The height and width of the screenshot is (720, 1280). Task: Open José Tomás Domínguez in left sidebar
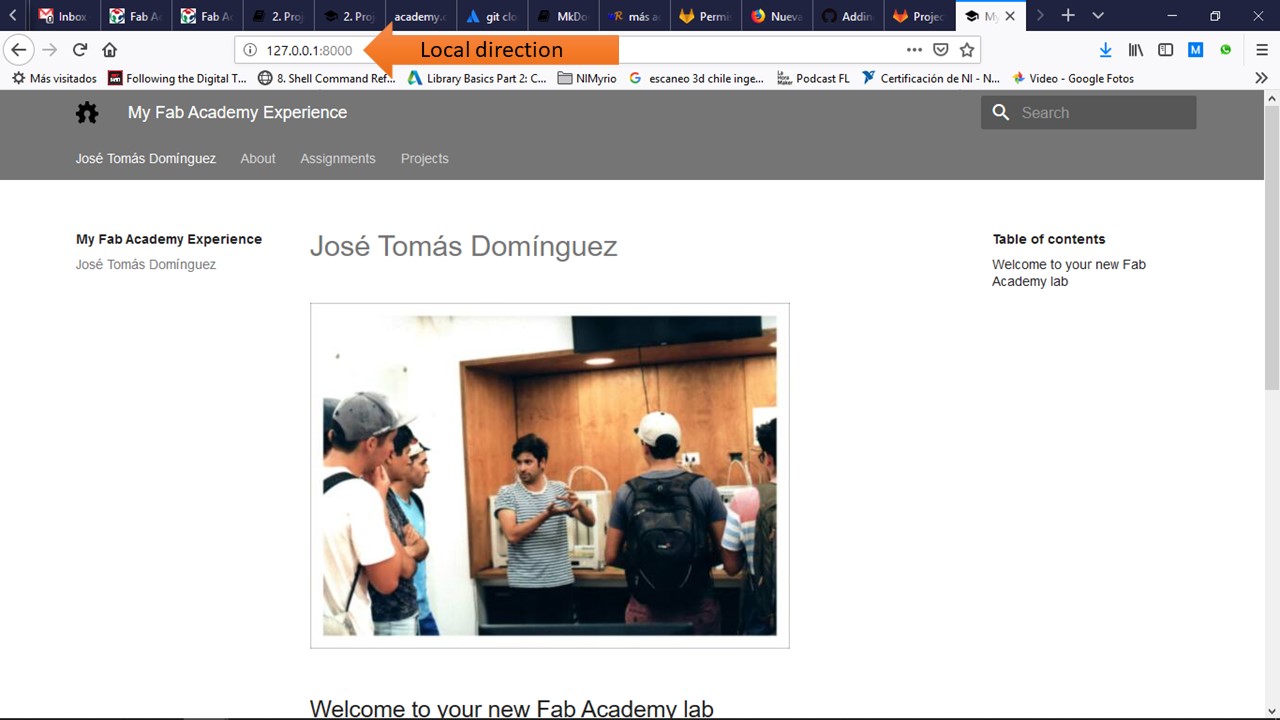tap(145, 264)
